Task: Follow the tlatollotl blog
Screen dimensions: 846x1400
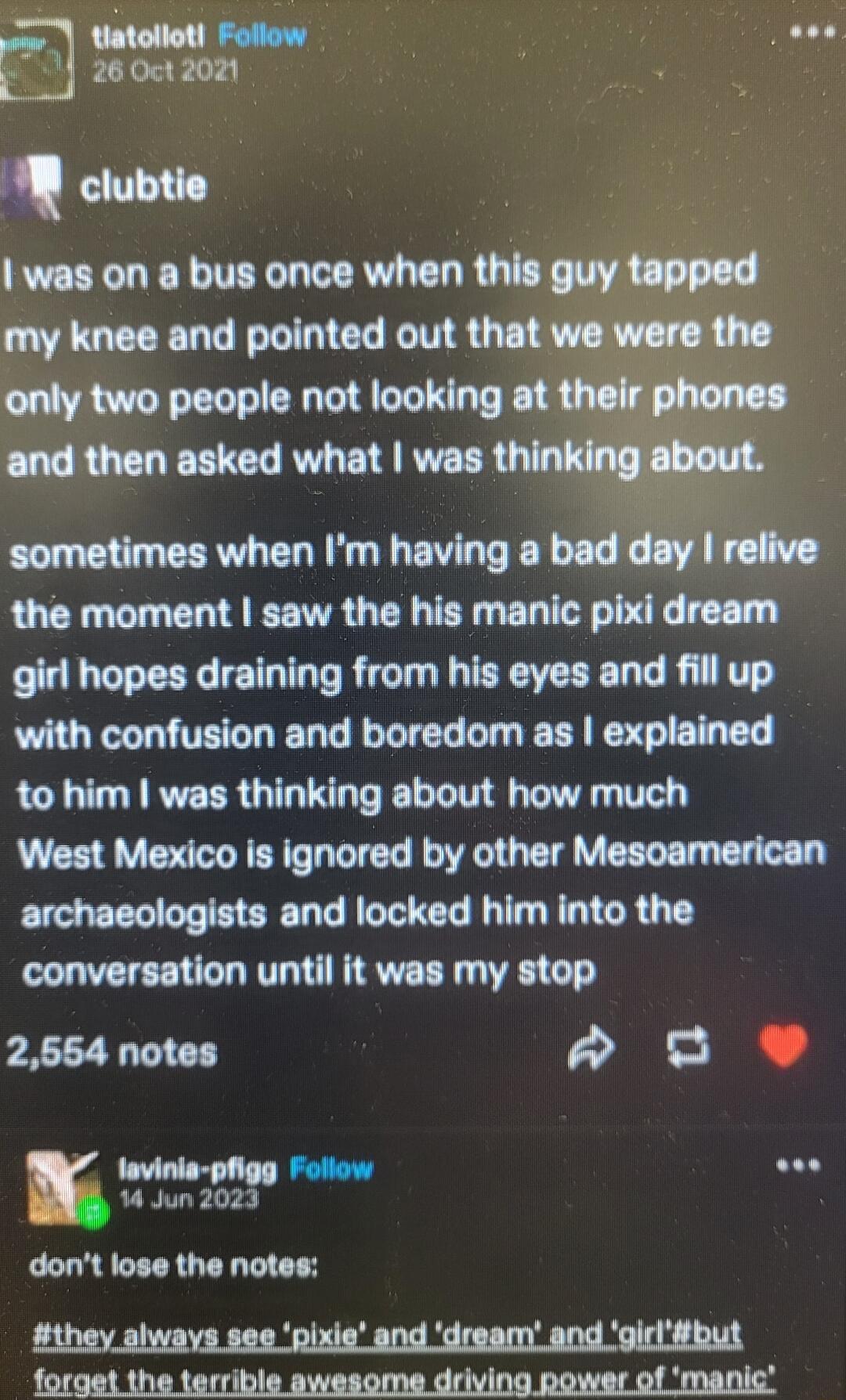Action: (262, 35)
